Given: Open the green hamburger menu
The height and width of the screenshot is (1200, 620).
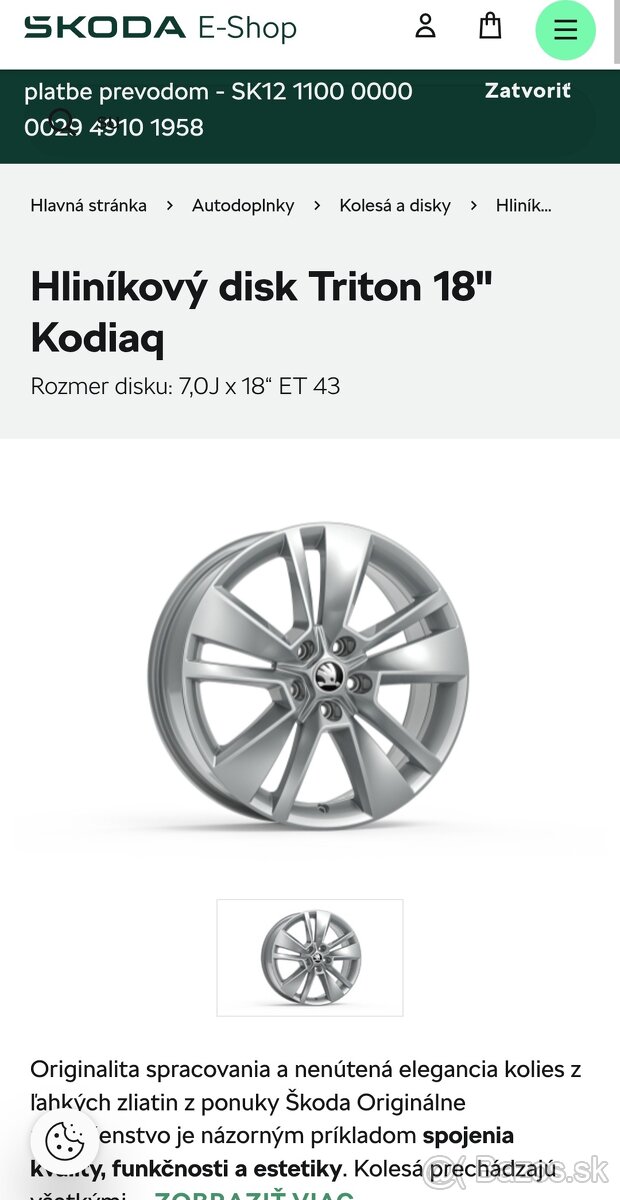Looking at the screenshot, I should tap(565, 30).
